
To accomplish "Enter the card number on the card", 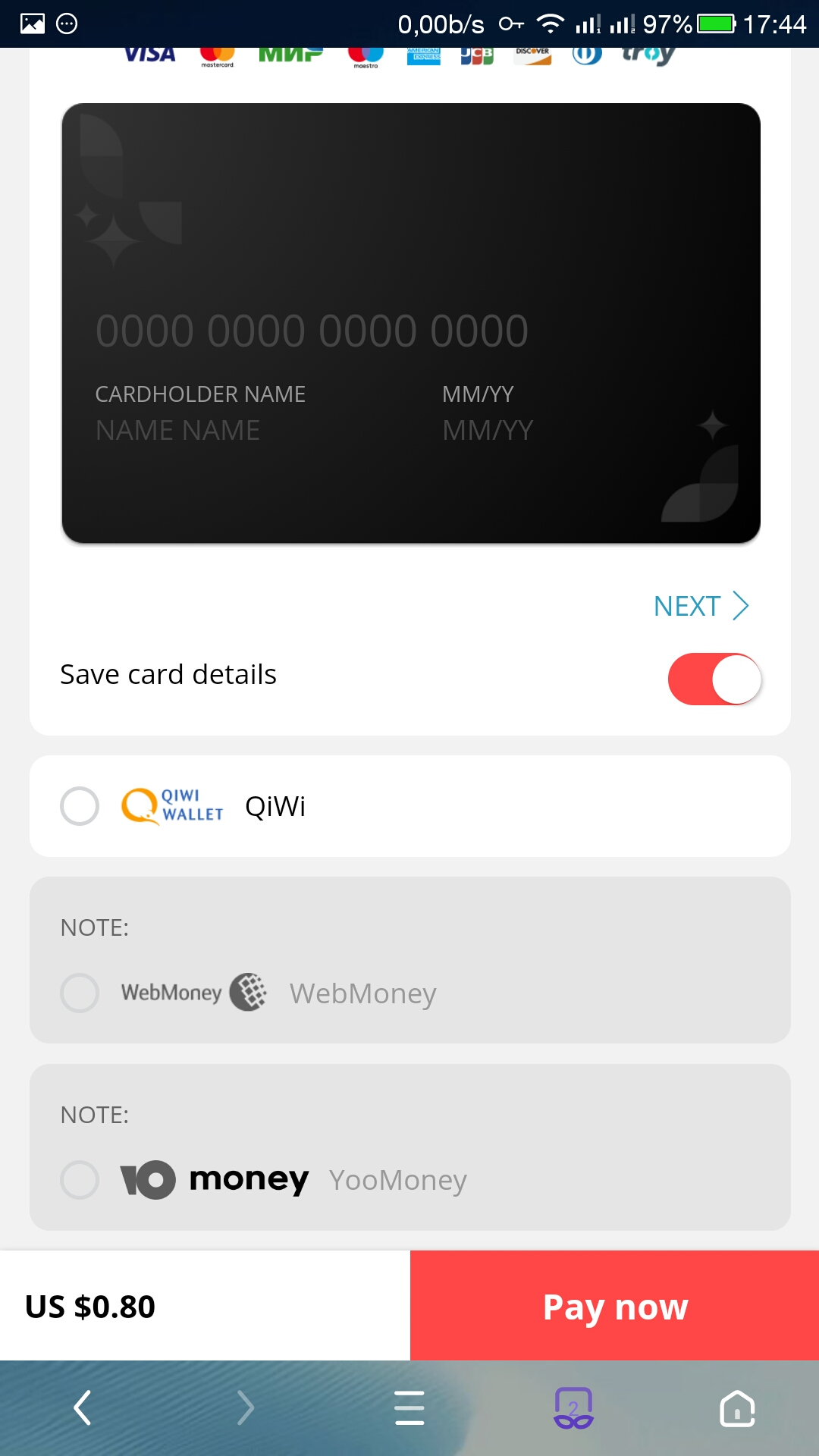I will click(312, 331).
